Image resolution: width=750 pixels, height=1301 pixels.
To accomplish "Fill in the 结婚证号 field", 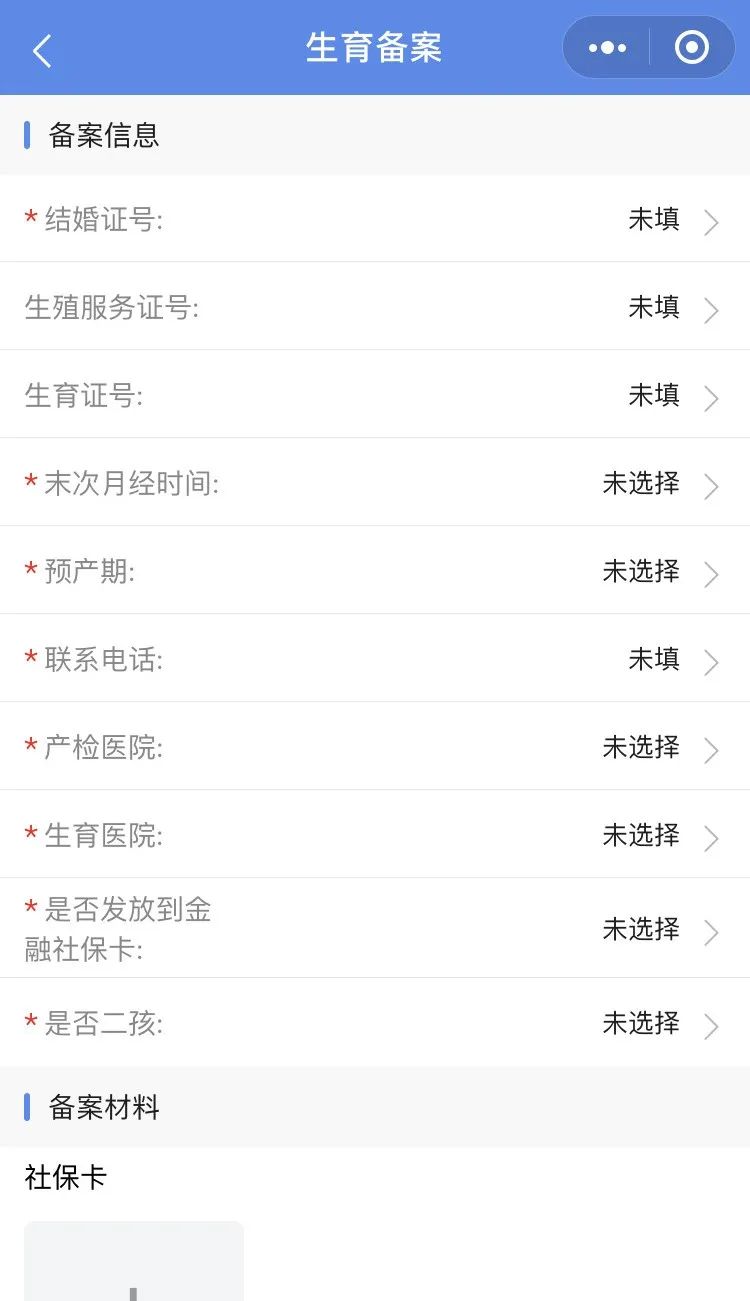I will tap(655, 220).
